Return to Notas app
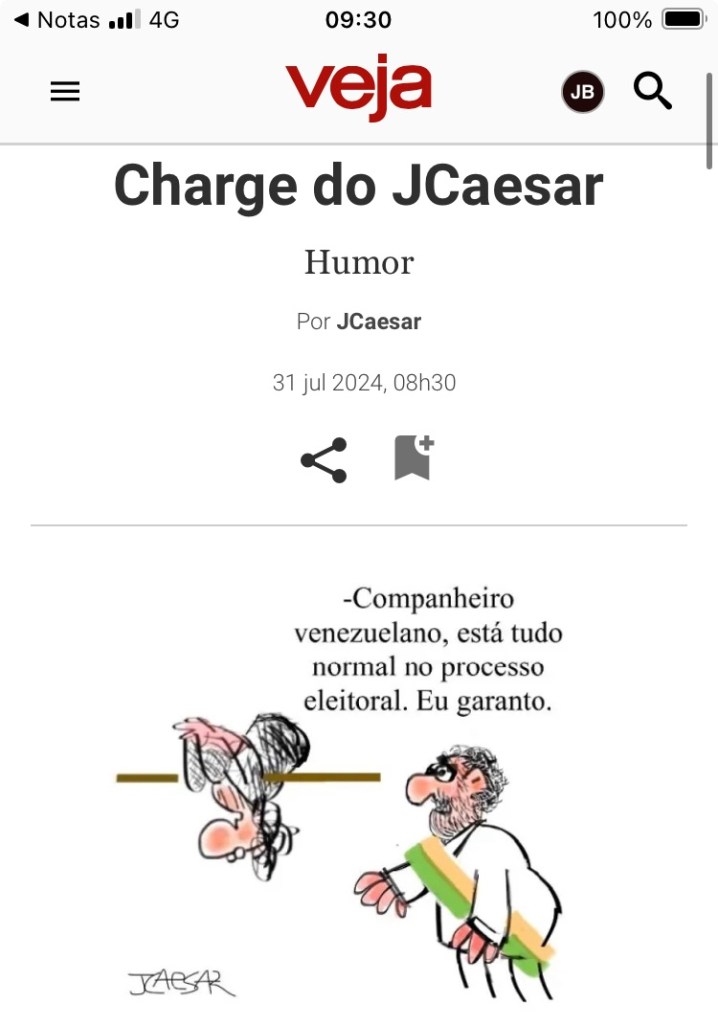 point(57,19)
